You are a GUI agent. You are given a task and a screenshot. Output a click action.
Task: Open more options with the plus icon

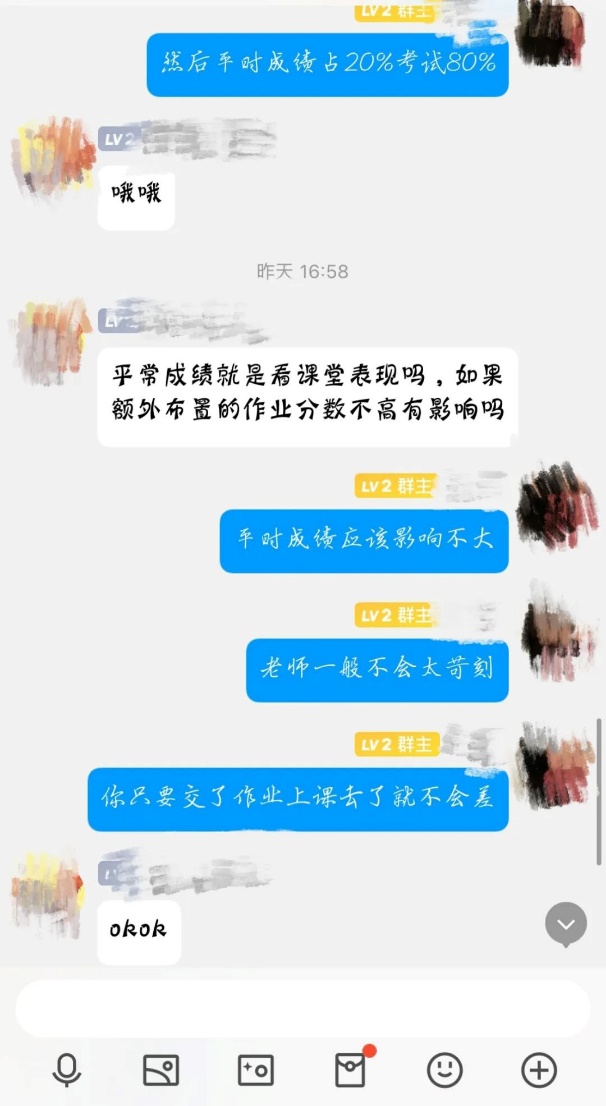click(x=539, y=1071)
